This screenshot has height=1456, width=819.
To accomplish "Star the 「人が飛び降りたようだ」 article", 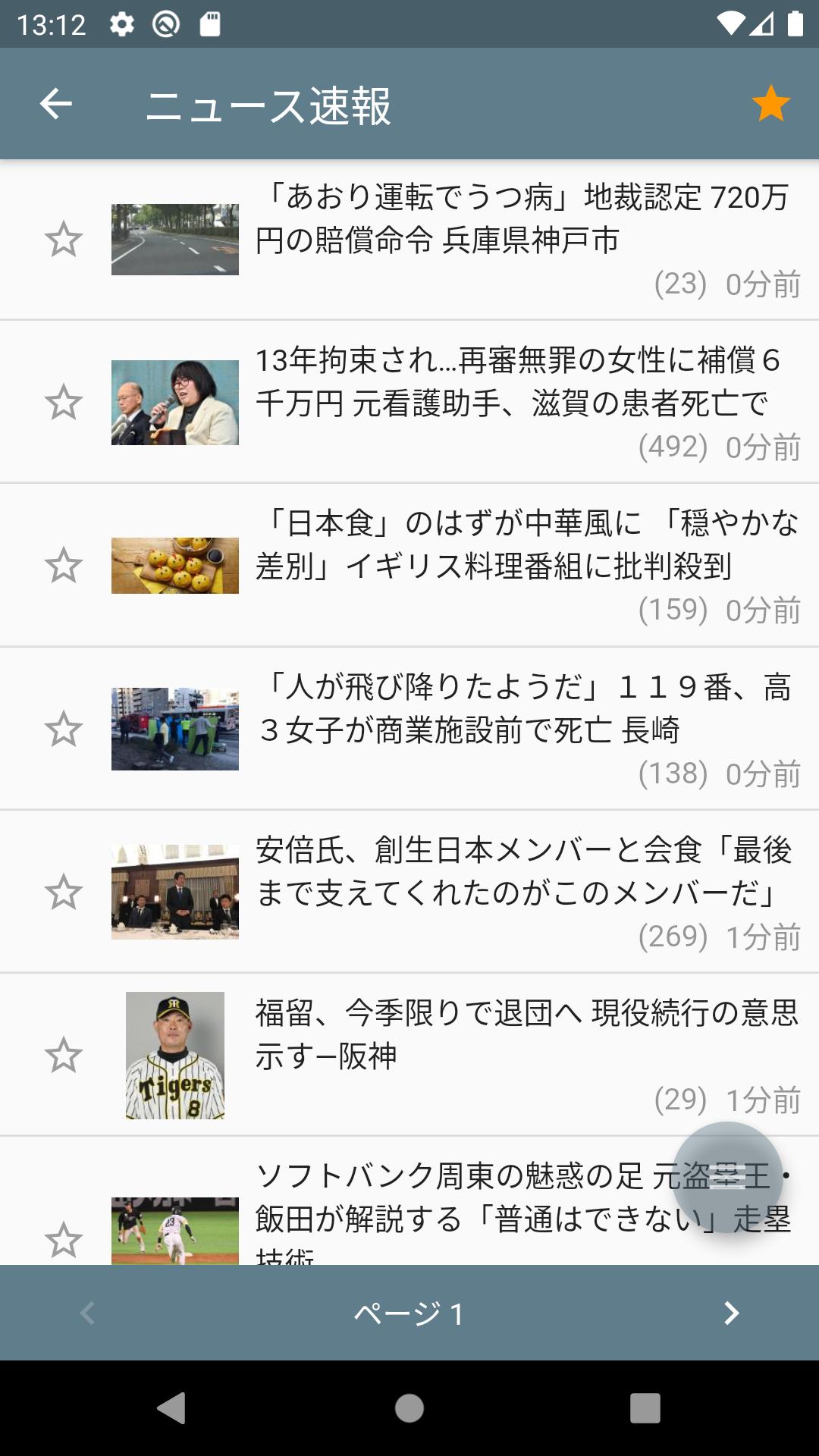I will tap(63, 730).
